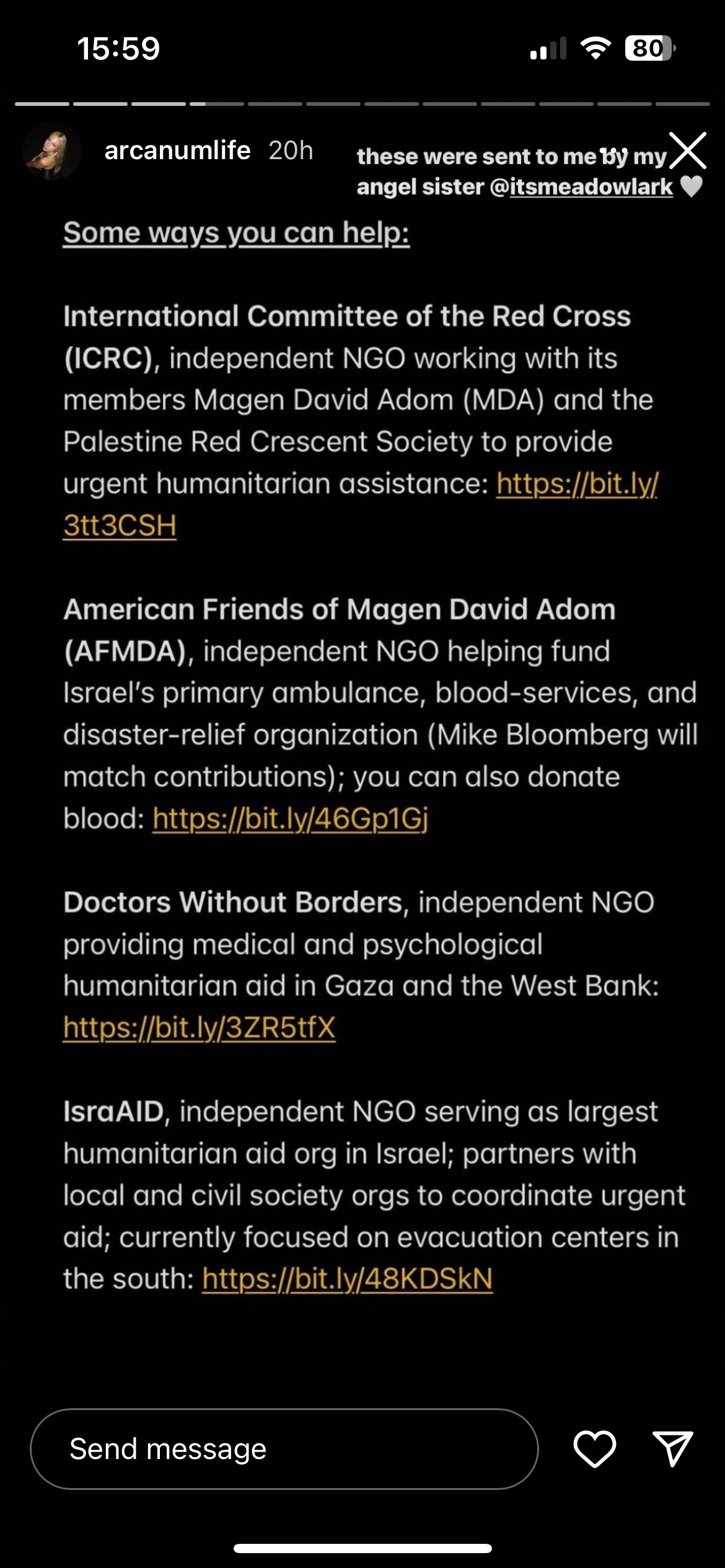Image resolution: width=725 pixels, height=1568 pixels.
Task: Tap the Send message field
Action: pos(284,1449)
